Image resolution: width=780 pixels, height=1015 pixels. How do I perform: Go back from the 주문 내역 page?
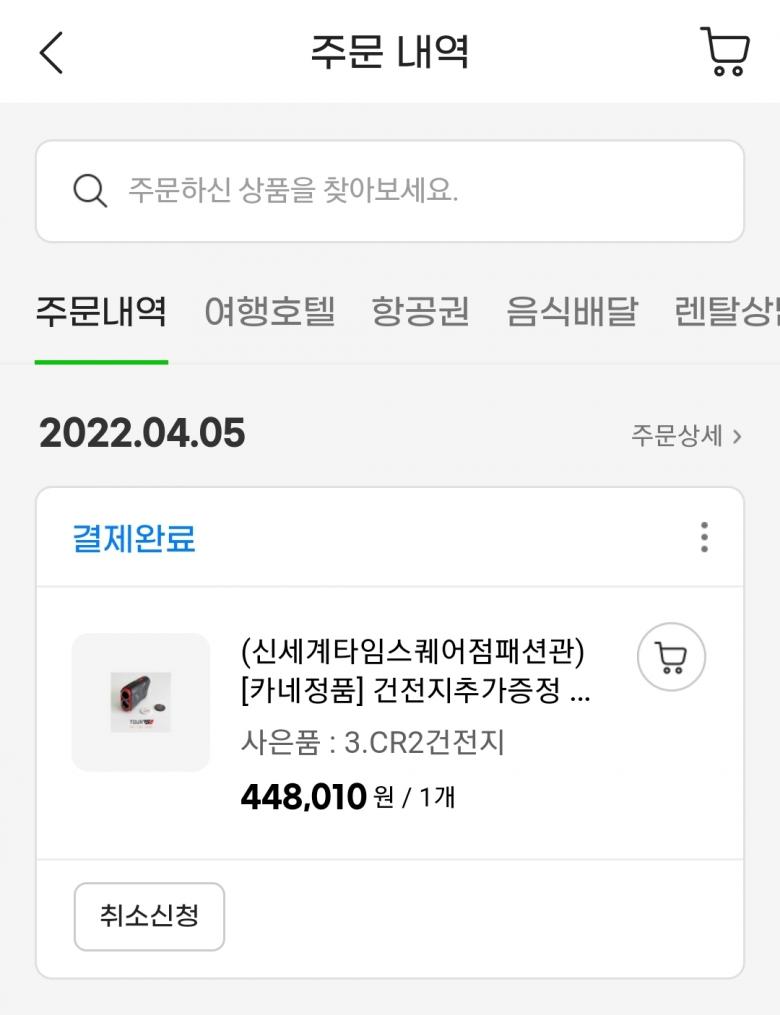(52, 52)
